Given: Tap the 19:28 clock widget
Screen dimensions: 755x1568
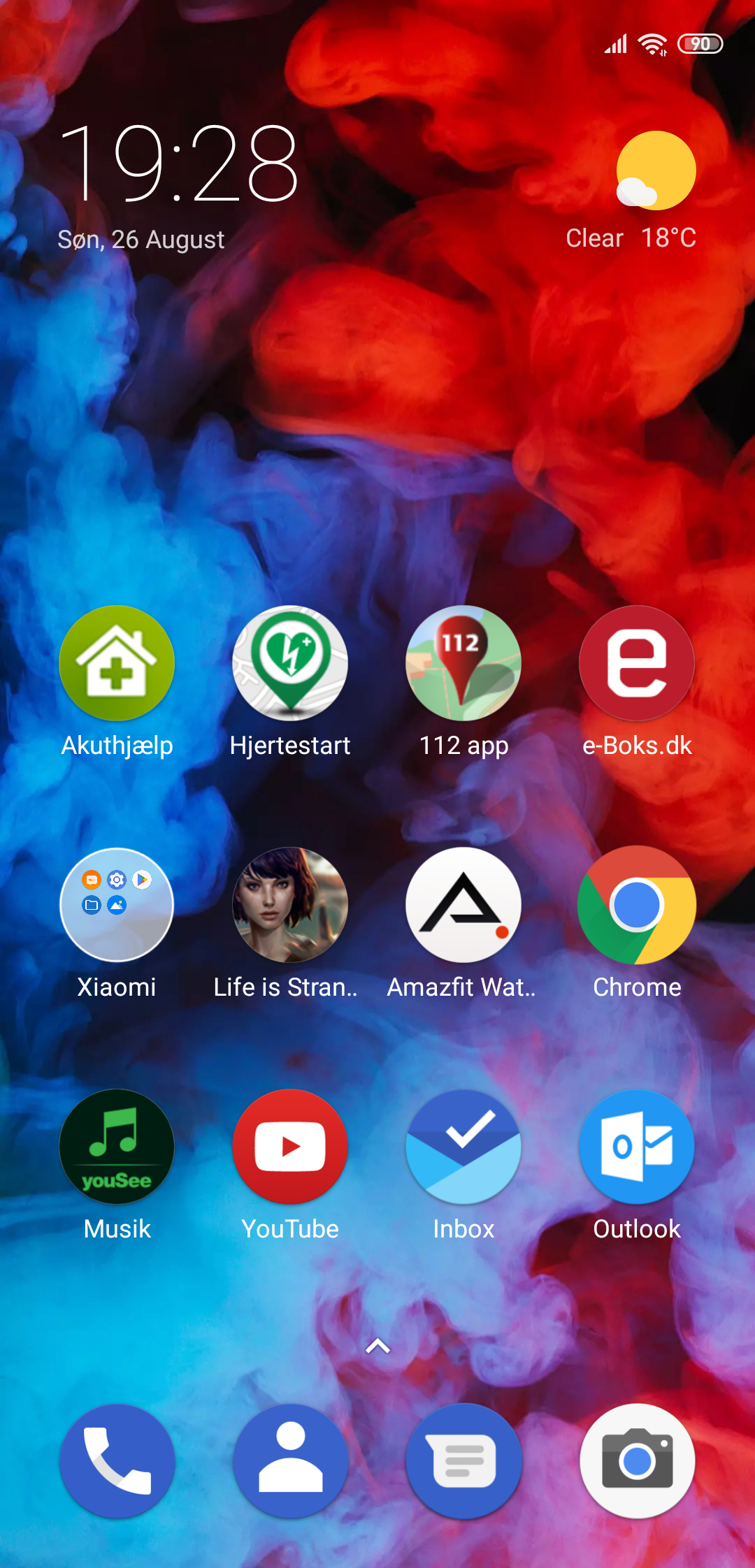Looking at the screenshot, I should point(179,162).
